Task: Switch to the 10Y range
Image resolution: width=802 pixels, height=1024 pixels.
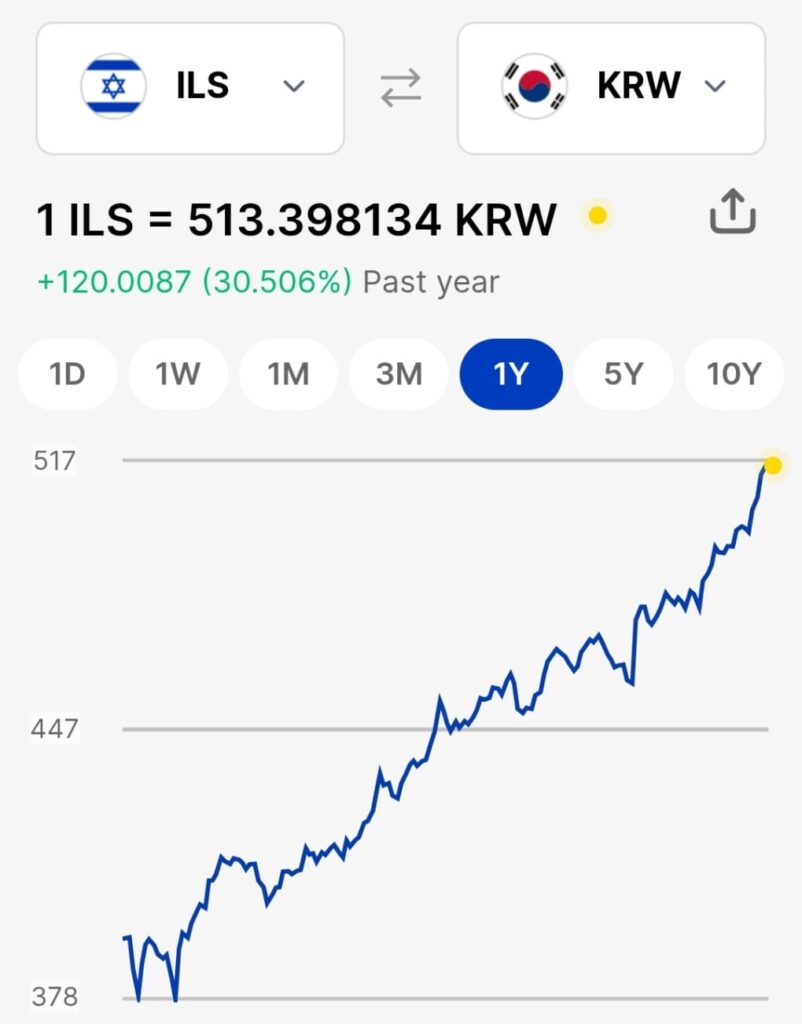Action: 733,374
